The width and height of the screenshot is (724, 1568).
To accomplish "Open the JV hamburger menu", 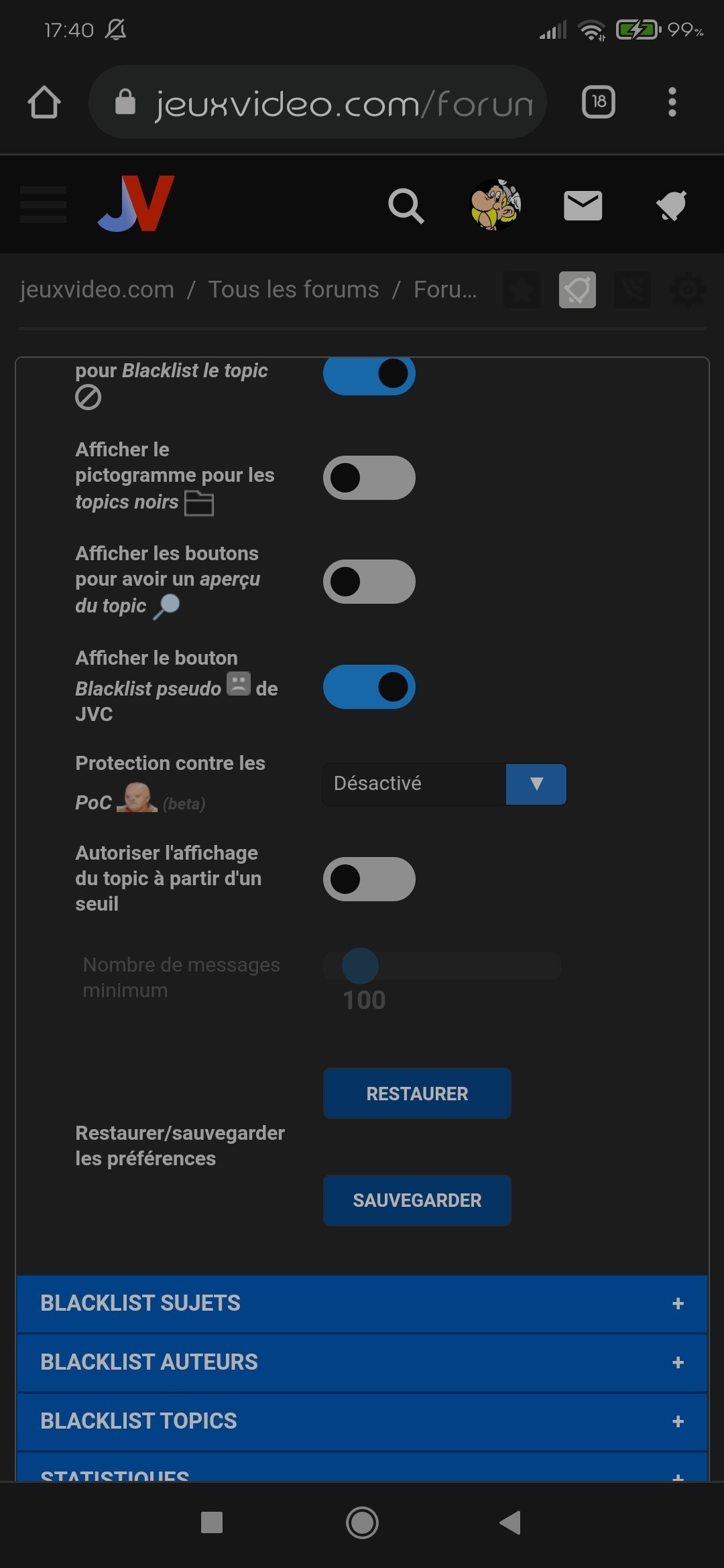I will coord(44,204).
